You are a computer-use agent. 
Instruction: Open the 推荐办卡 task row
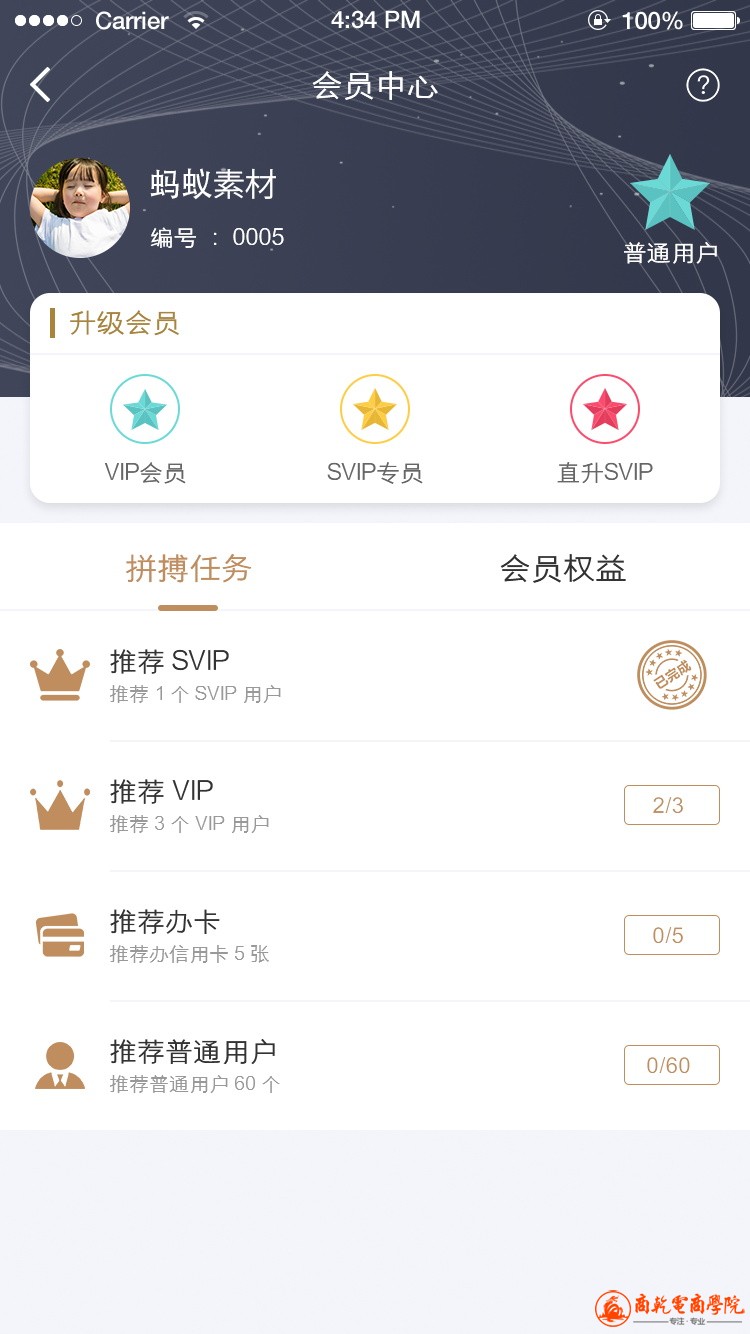pyautogui.click(x=300, y=935)
